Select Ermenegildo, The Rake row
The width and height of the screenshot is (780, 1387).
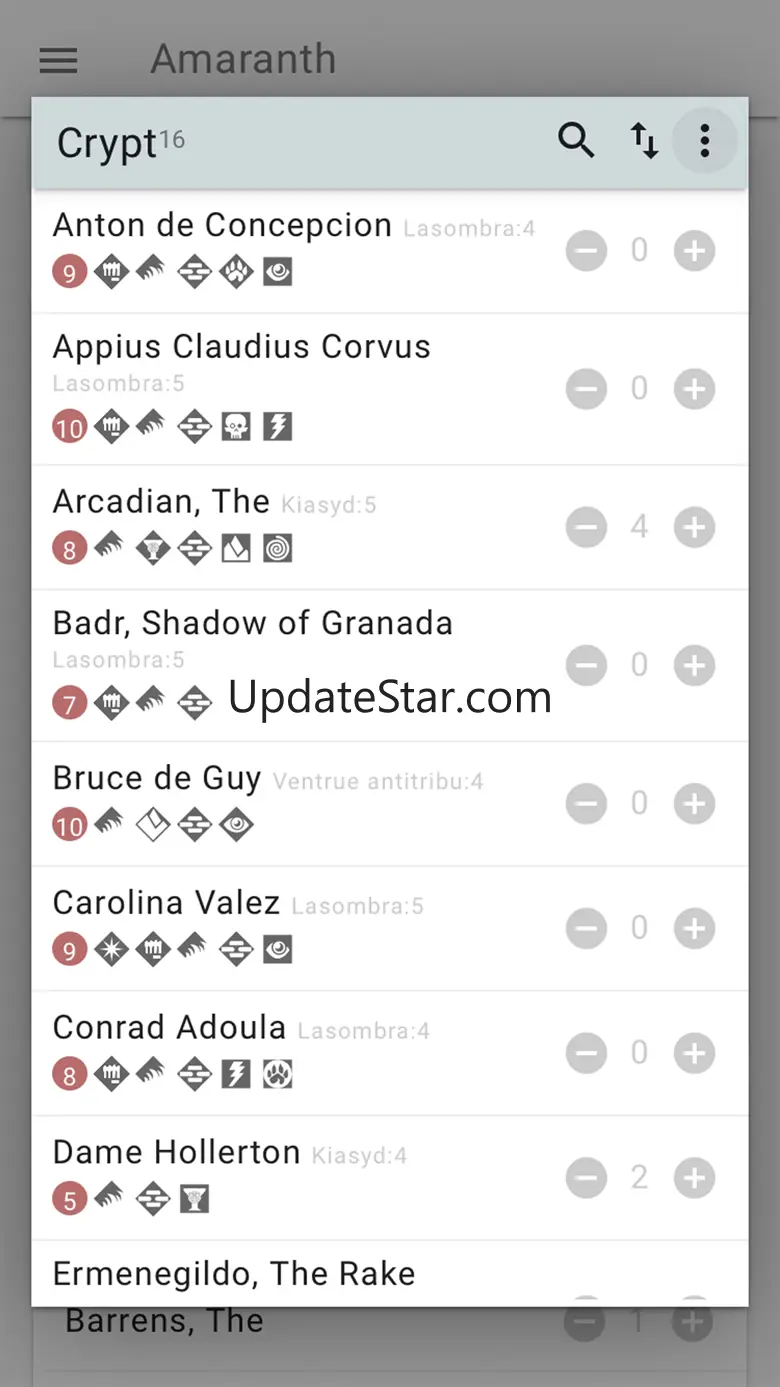coord(390,1274)
